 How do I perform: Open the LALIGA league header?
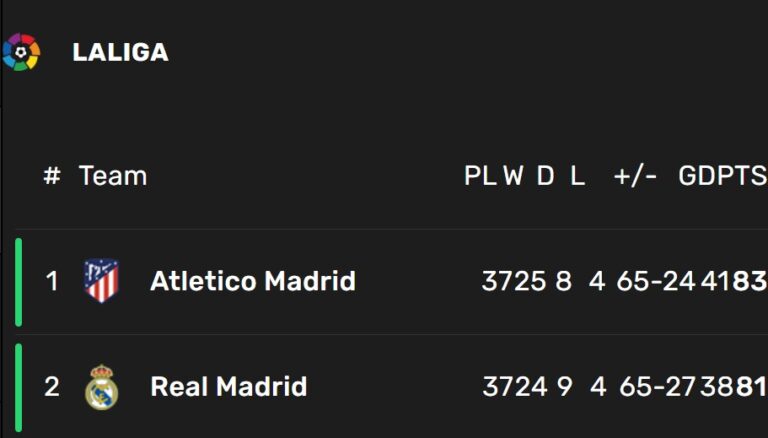[x=120, y=53]
